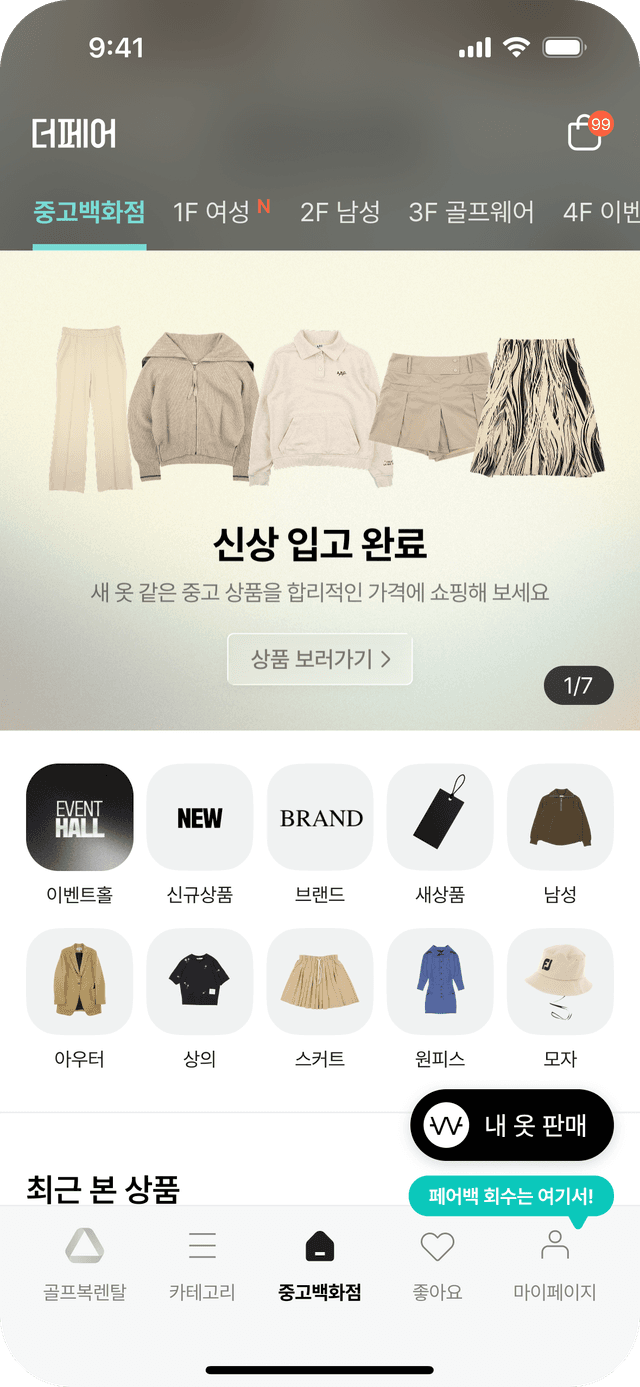
Task: Browse the 남성 category
Action: 560,818
